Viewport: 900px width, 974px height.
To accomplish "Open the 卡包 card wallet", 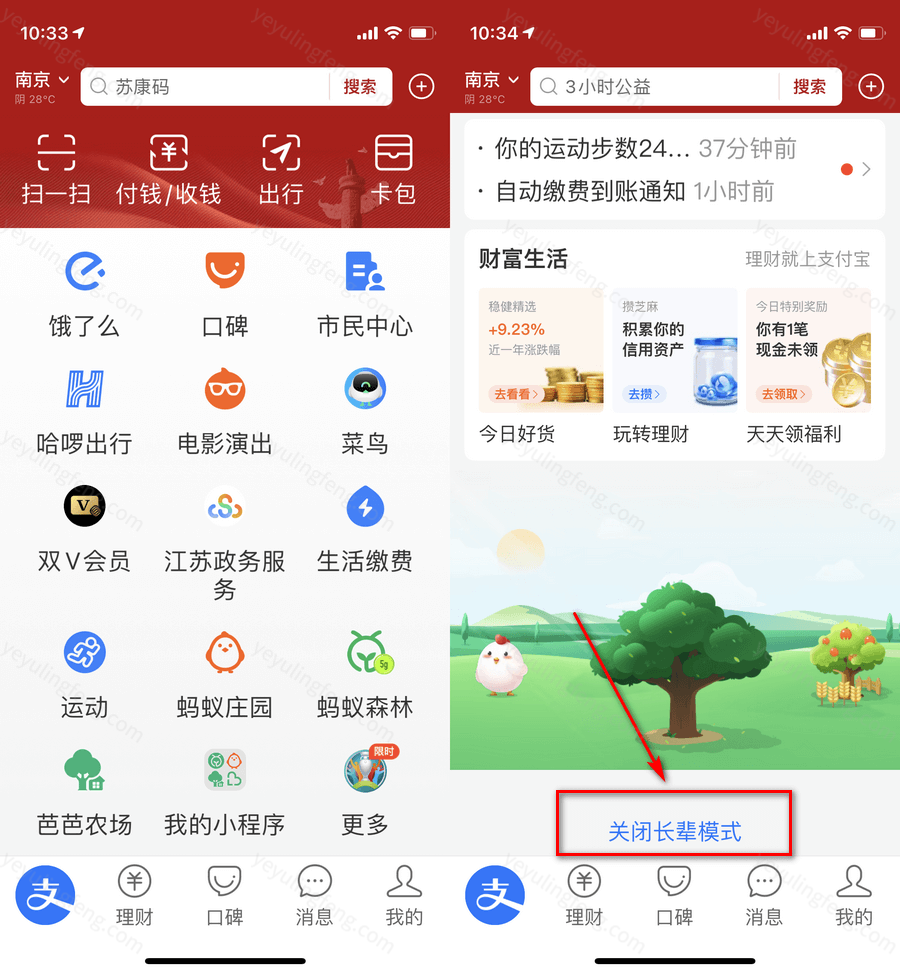I will [x=393, y=169].
